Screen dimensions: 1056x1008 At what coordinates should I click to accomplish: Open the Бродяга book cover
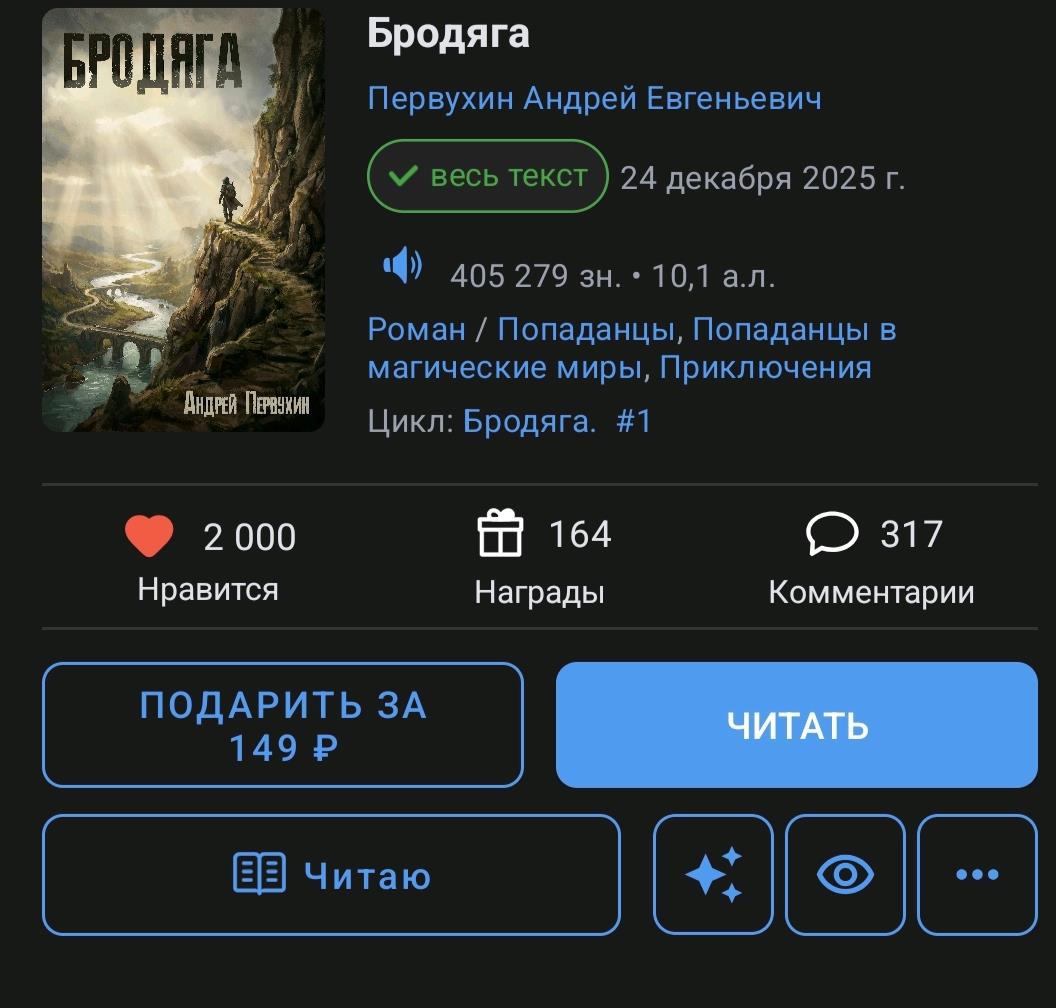point(183,220)
